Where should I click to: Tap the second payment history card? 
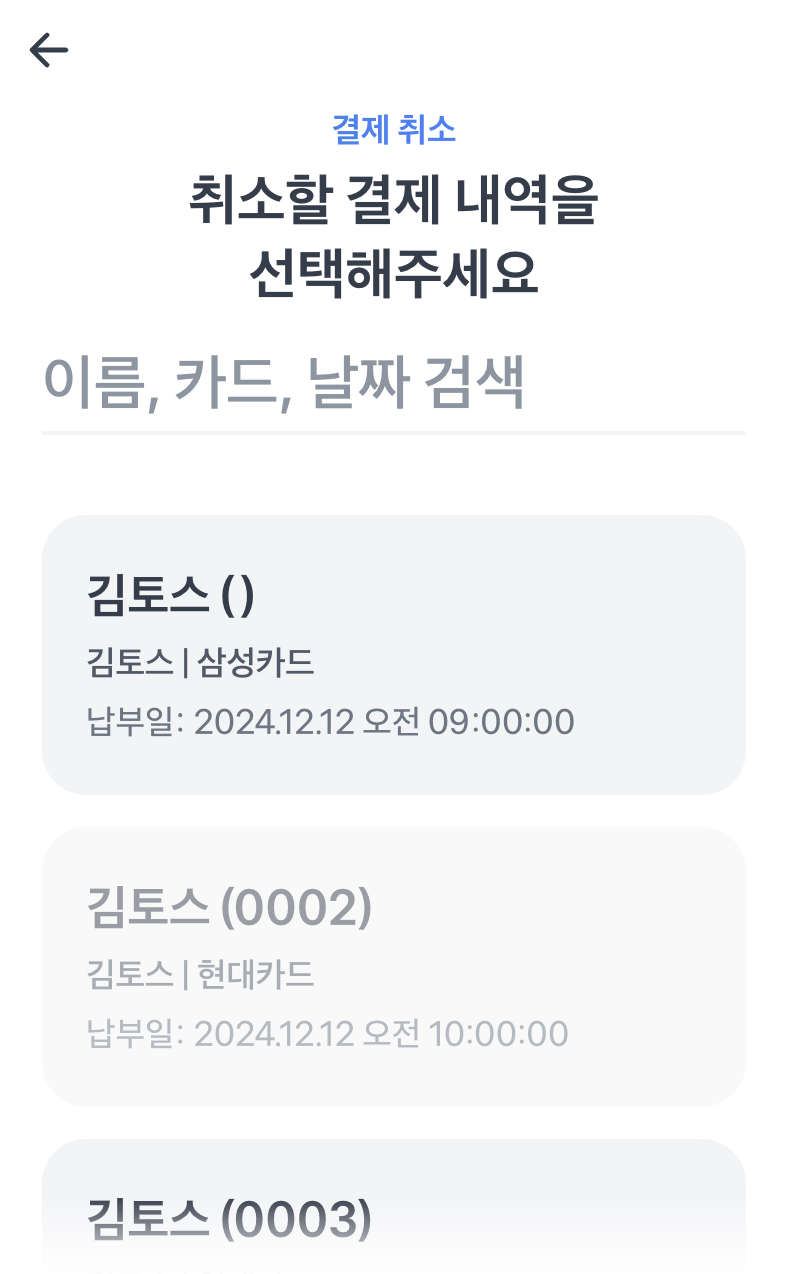pyautogui.click(x=395, y=963)
